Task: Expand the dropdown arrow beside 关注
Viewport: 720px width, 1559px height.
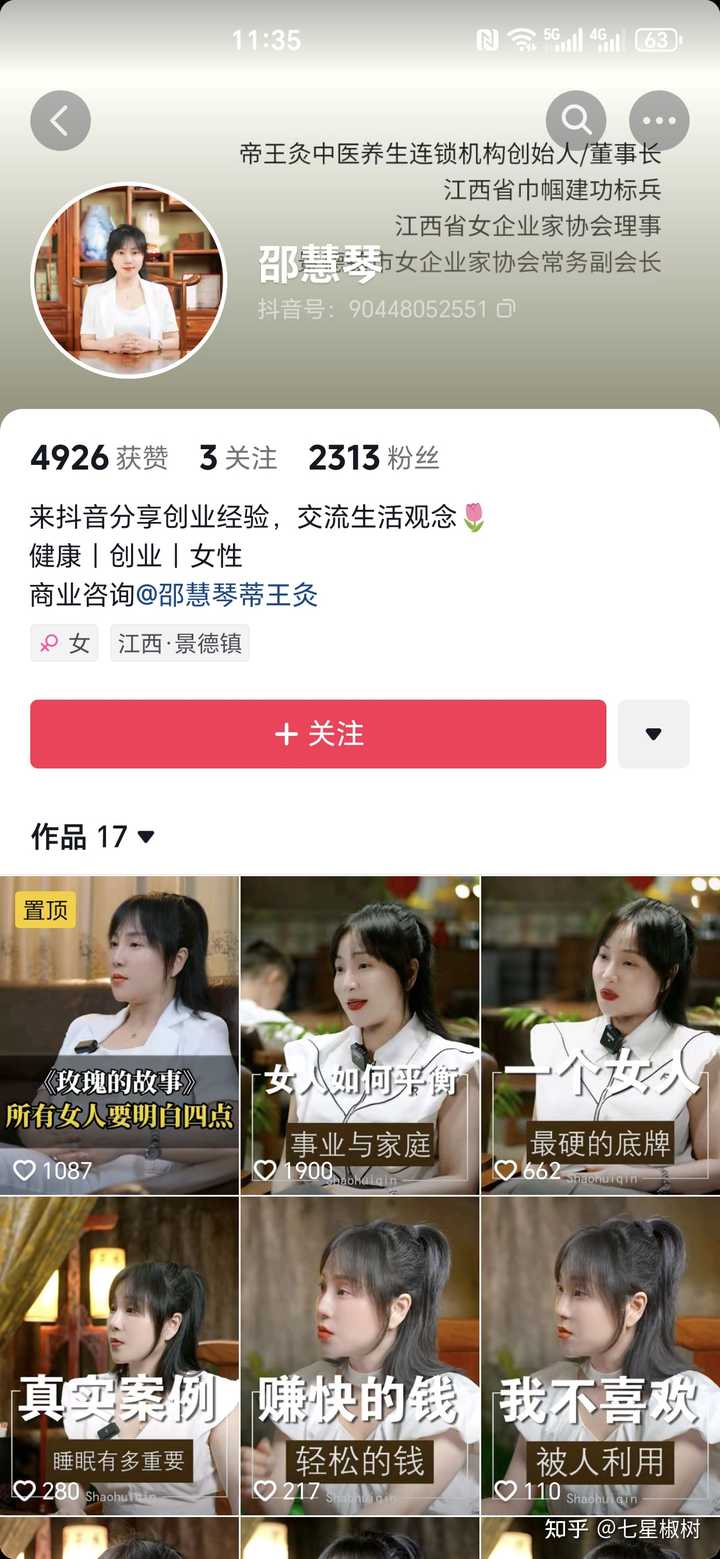Action: [x=653, y=734]
